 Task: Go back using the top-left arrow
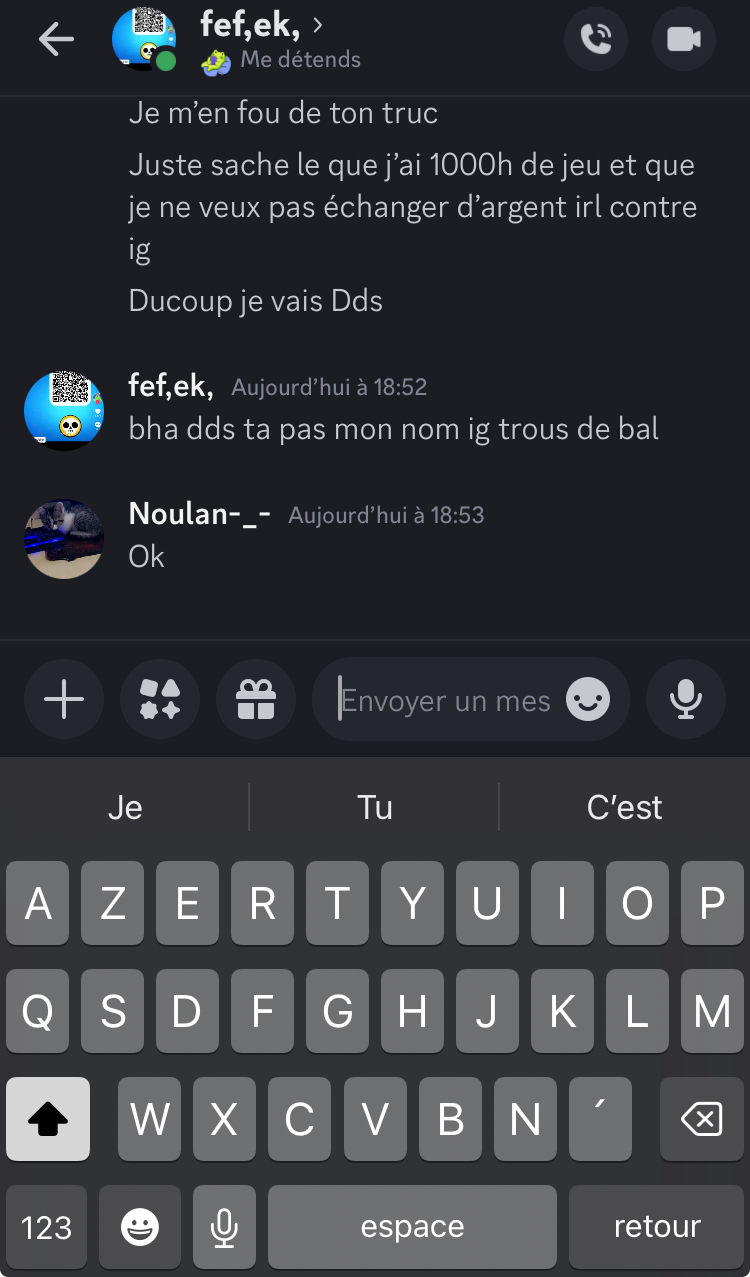pos(56,39)
